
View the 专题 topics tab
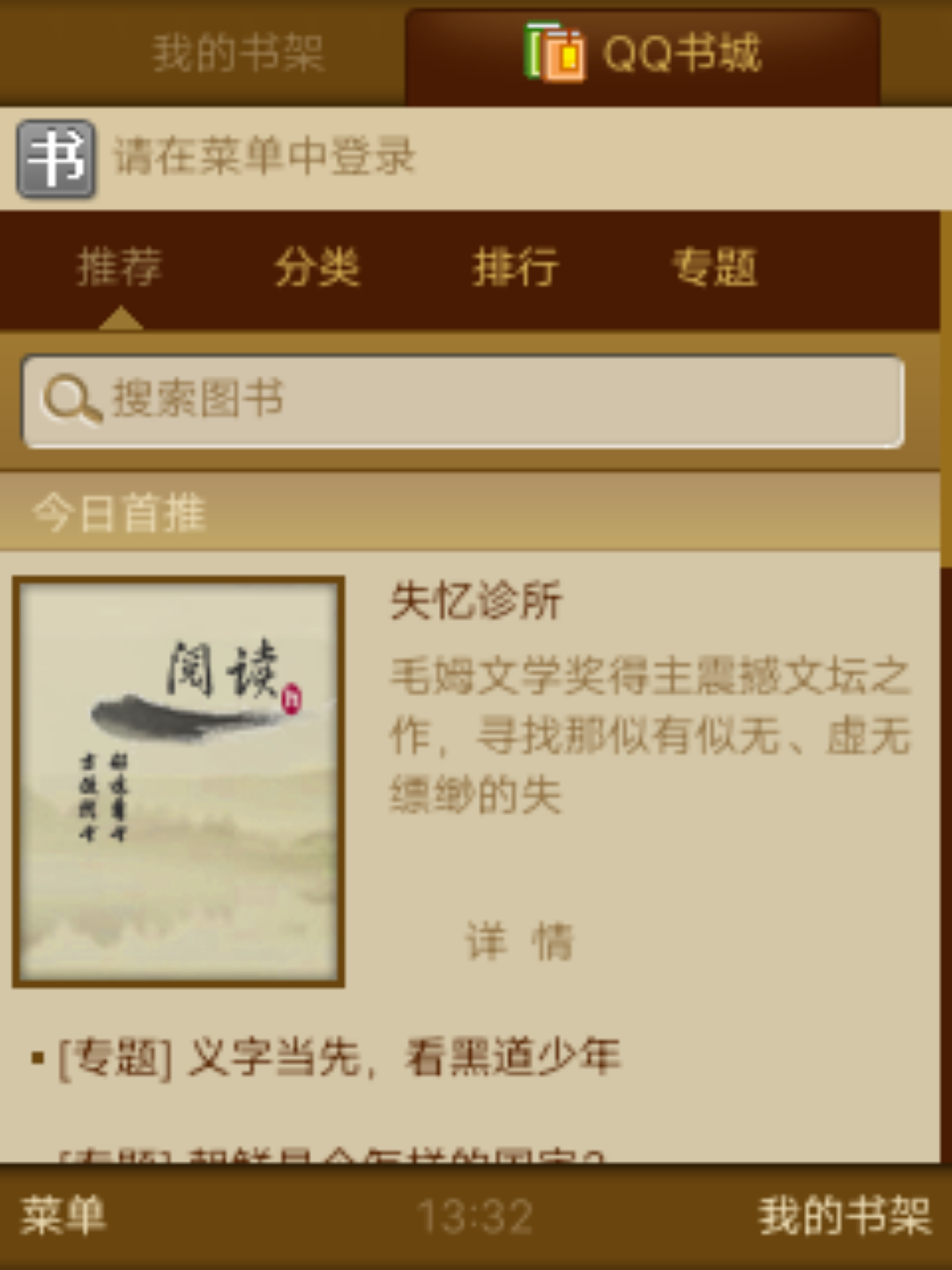pos(714,267)
